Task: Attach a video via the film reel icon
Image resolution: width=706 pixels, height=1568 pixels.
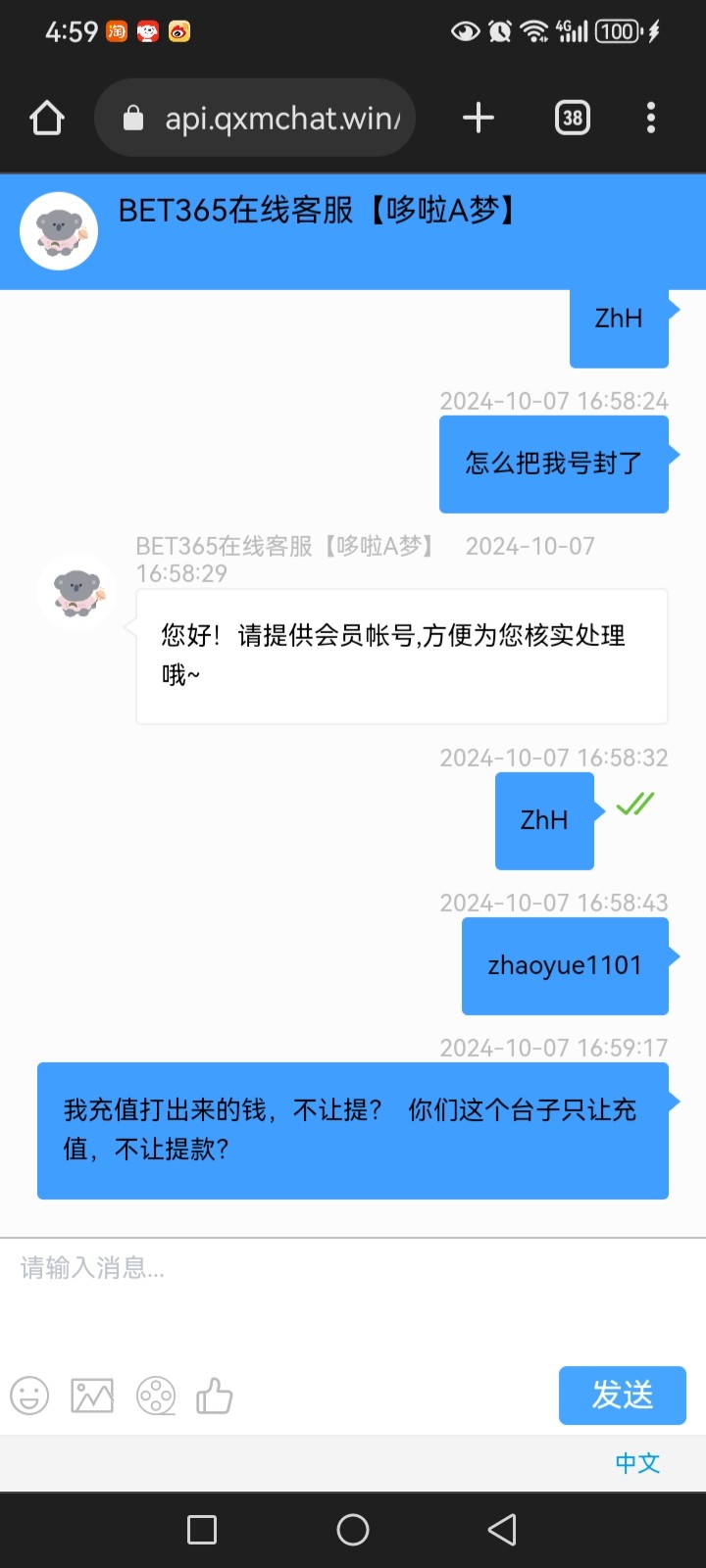Action: (x=156, y=1396)
